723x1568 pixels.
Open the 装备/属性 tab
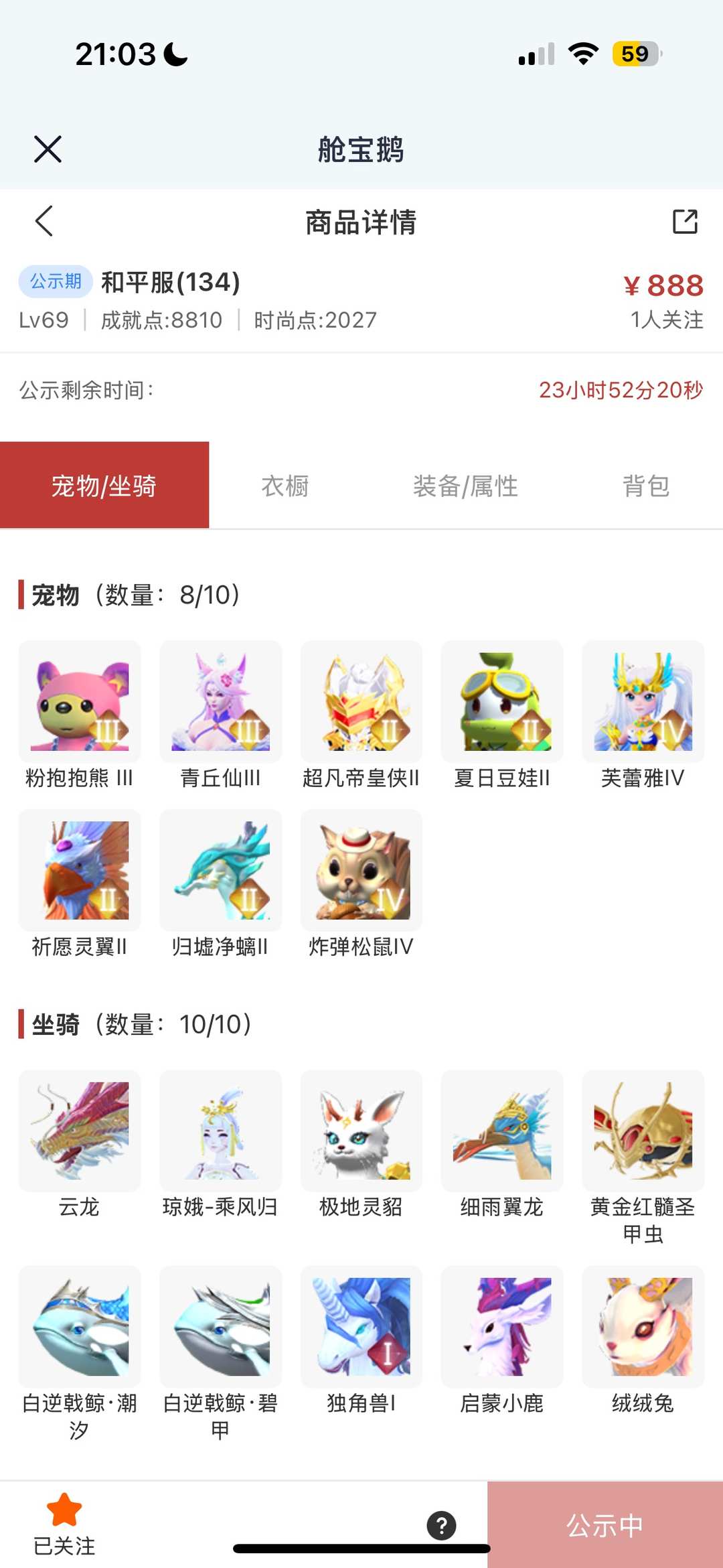(x=467, y=486)
